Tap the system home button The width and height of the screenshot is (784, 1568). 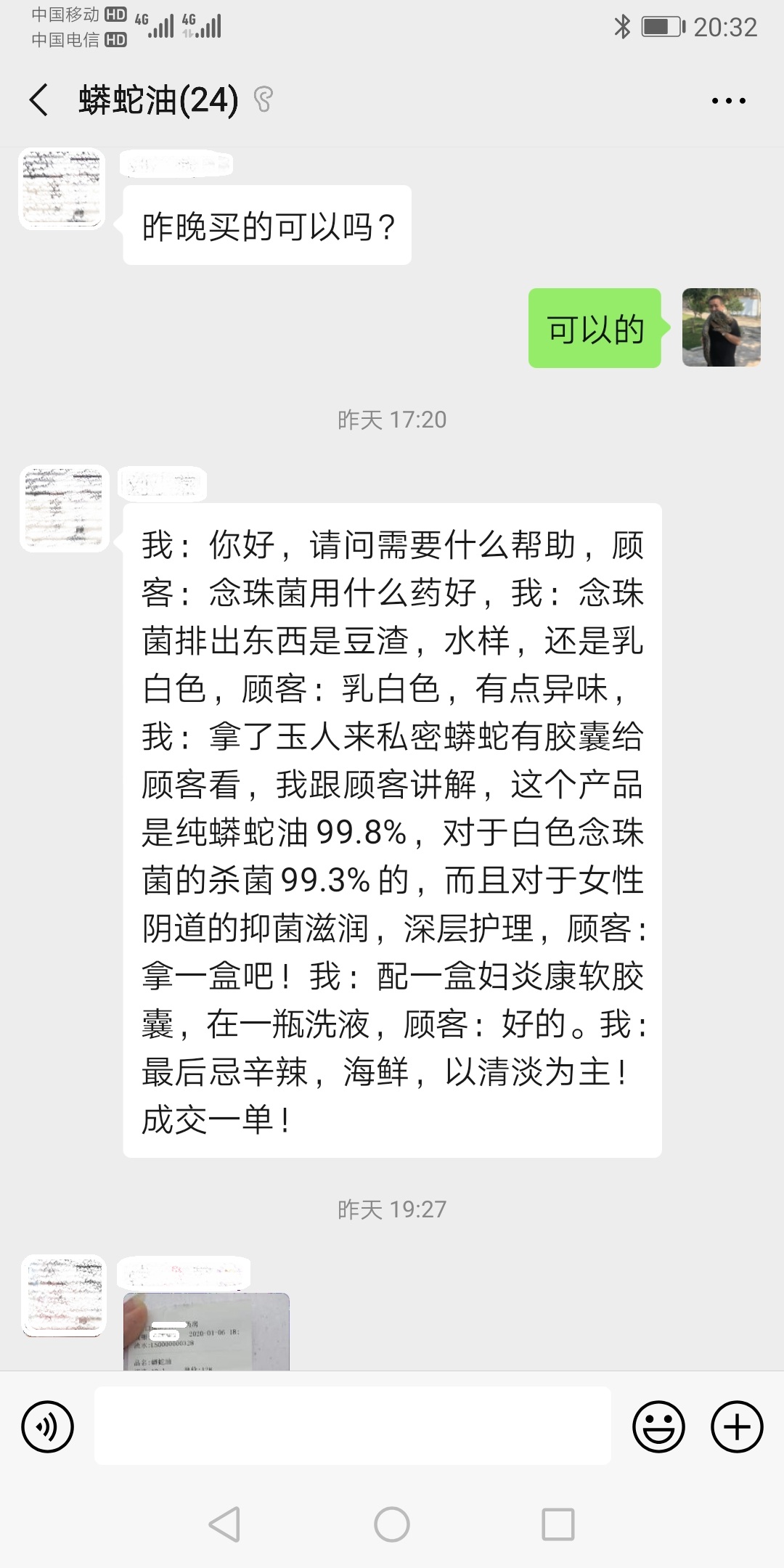point(391,1524)
